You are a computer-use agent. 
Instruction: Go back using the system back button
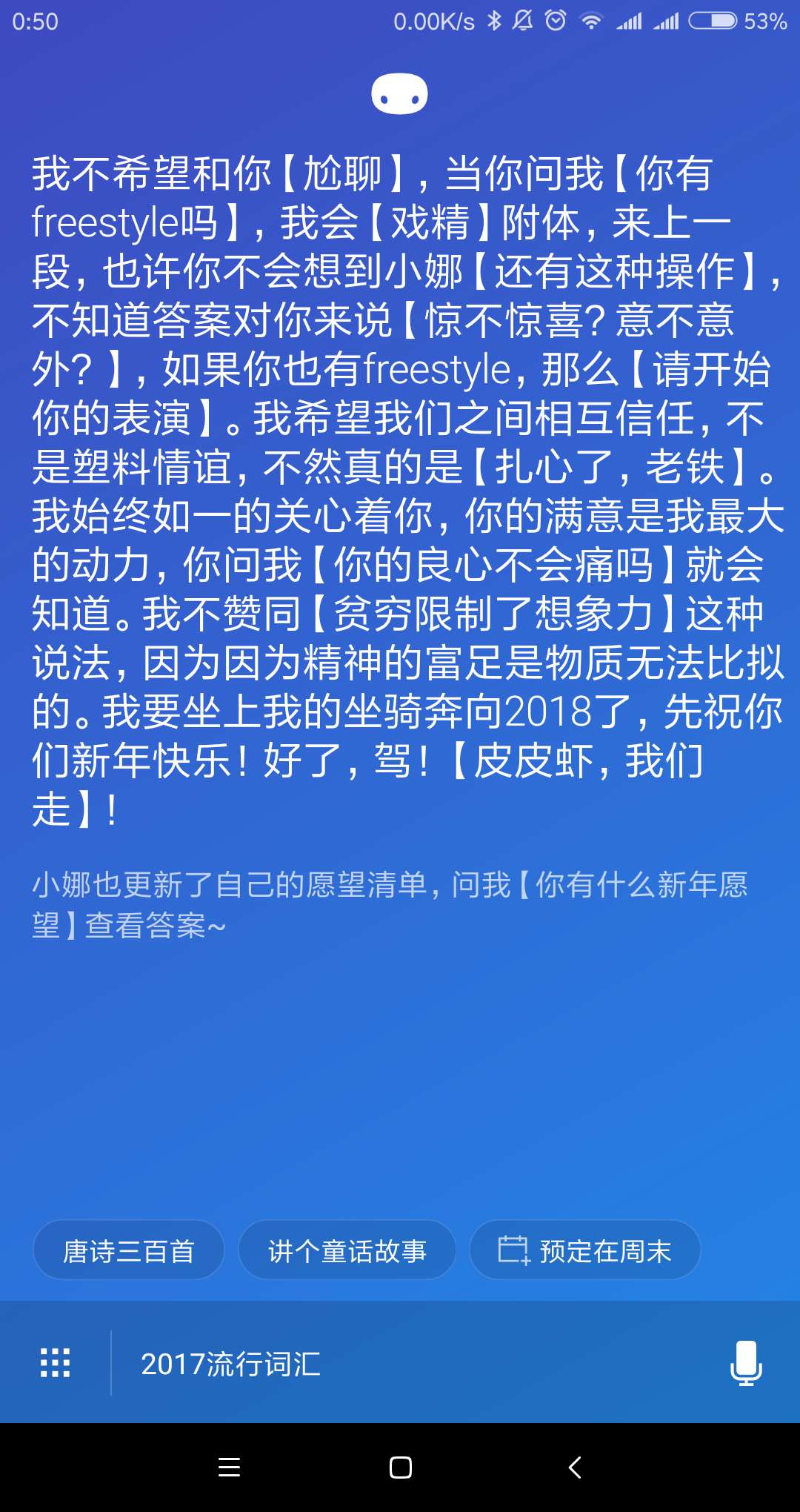[x=575, y=1468]
